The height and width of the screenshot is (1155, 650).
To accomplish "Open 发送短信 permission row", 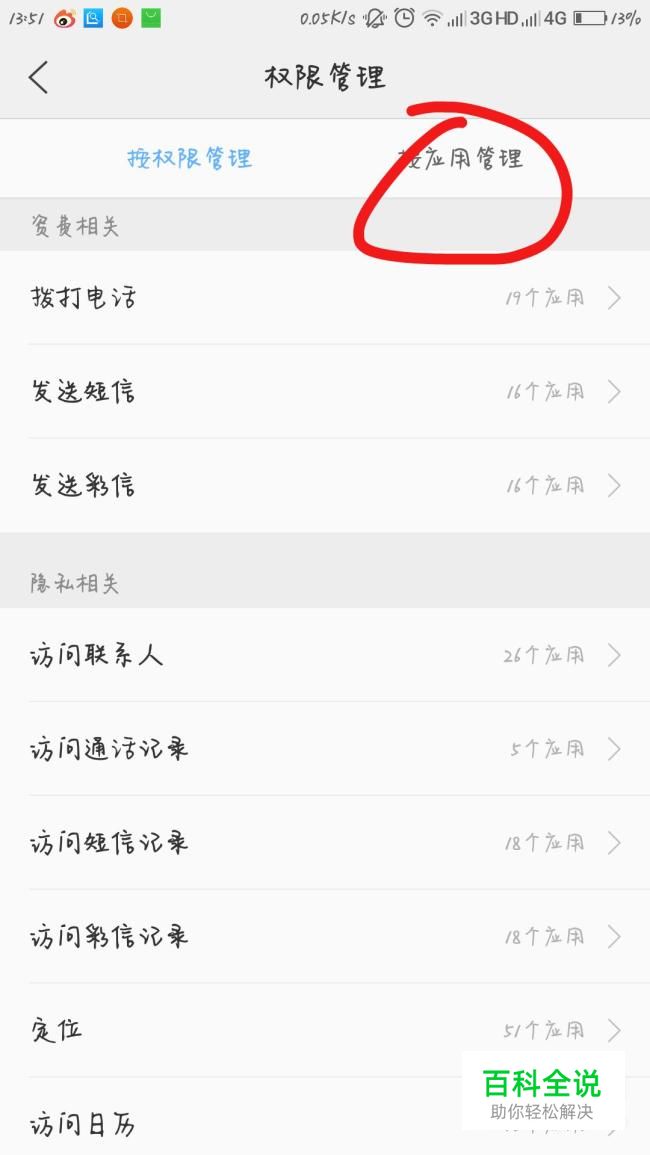I will 325,392.
